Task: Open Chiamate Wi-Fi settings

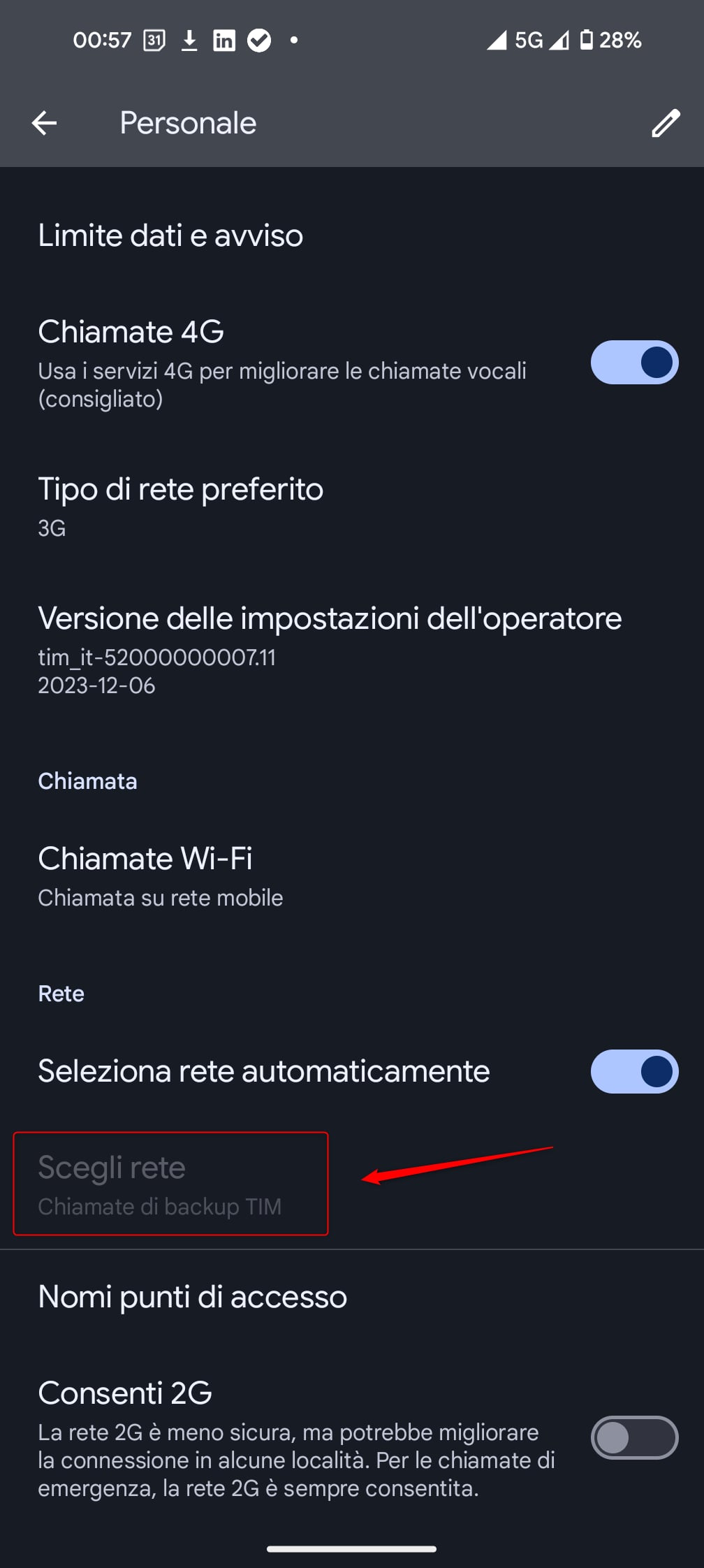Action: [x=352, y=876]
